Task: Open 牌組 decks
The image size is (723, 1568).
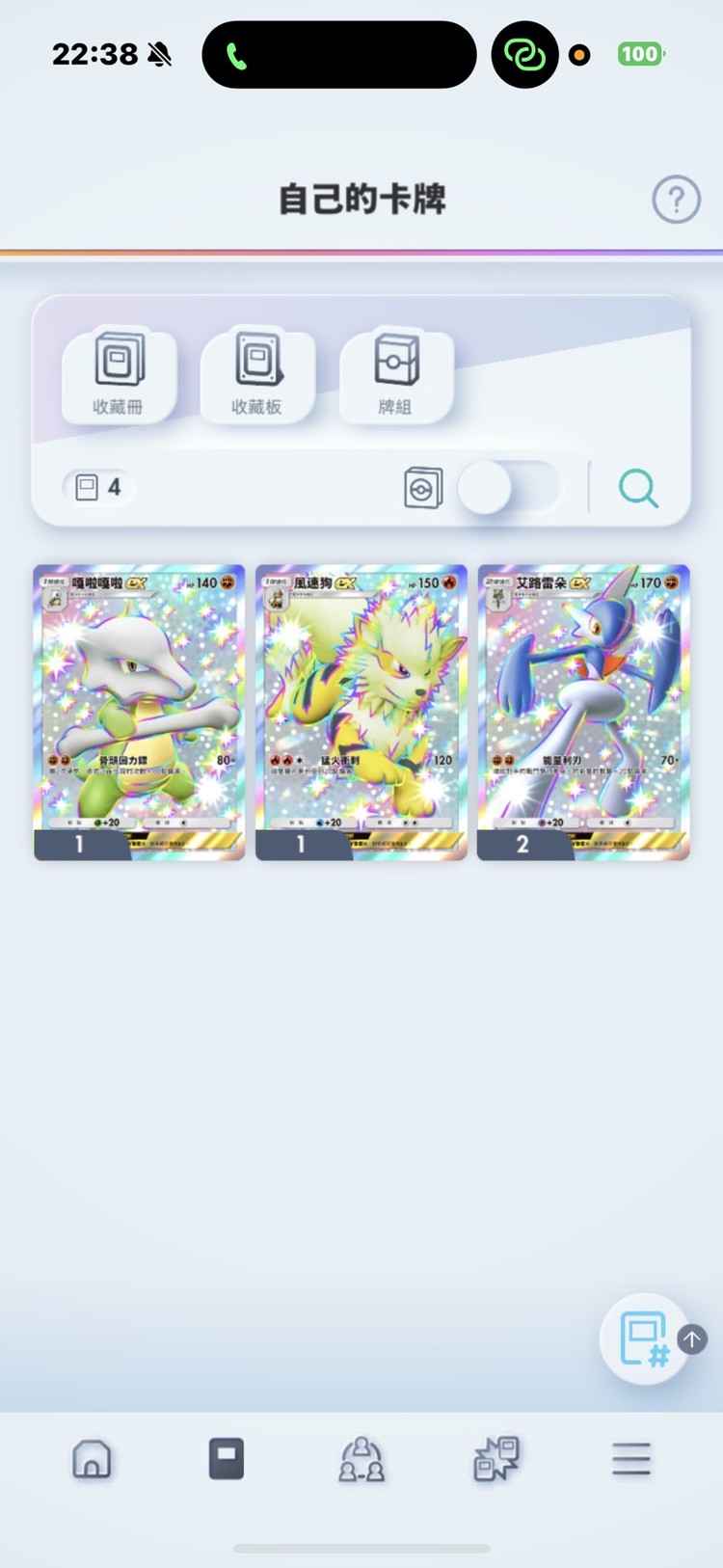Action: point(395,375)
